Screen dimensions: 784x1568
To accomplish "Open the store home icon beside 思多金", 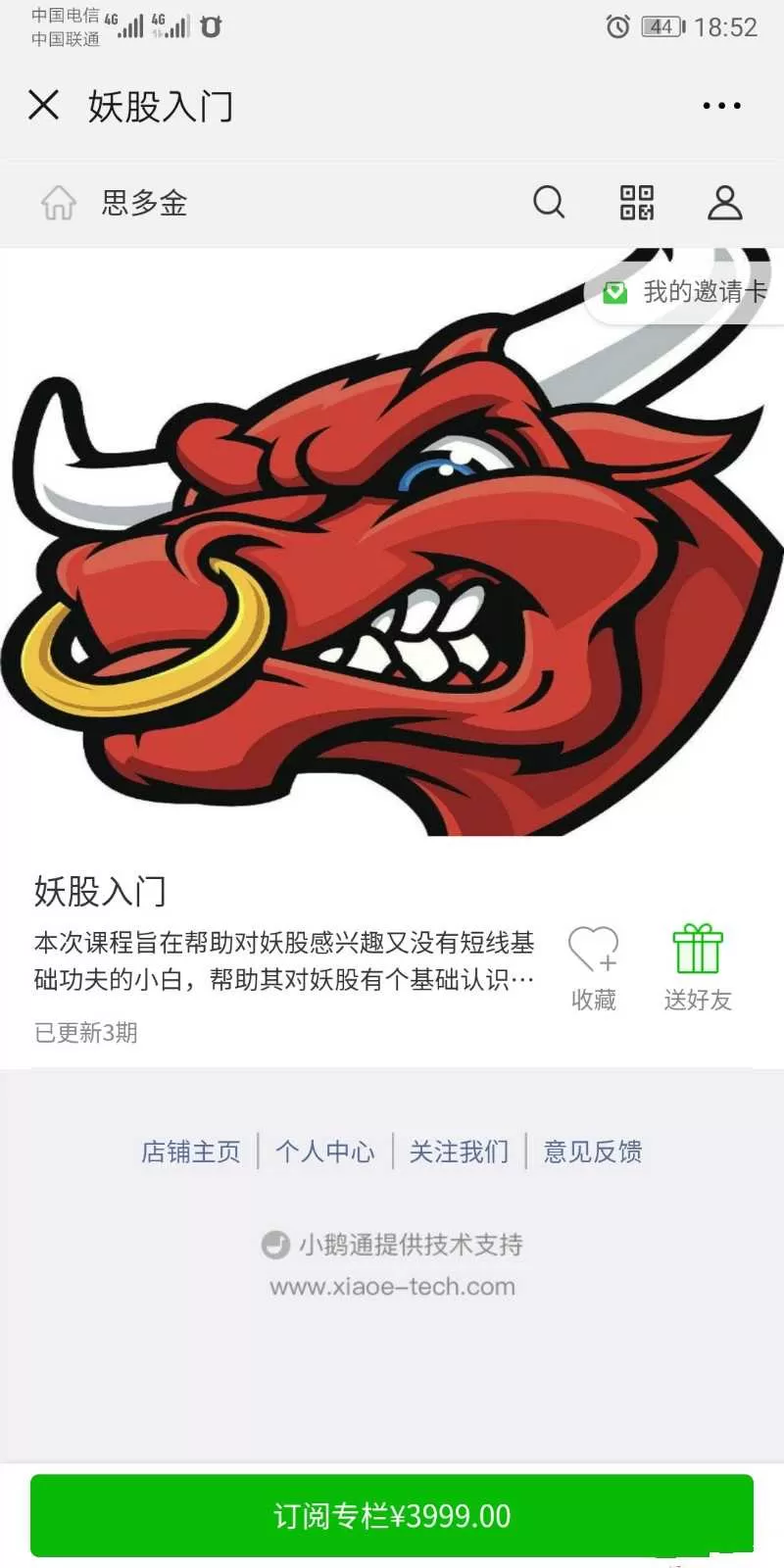I will pos(58,203).
